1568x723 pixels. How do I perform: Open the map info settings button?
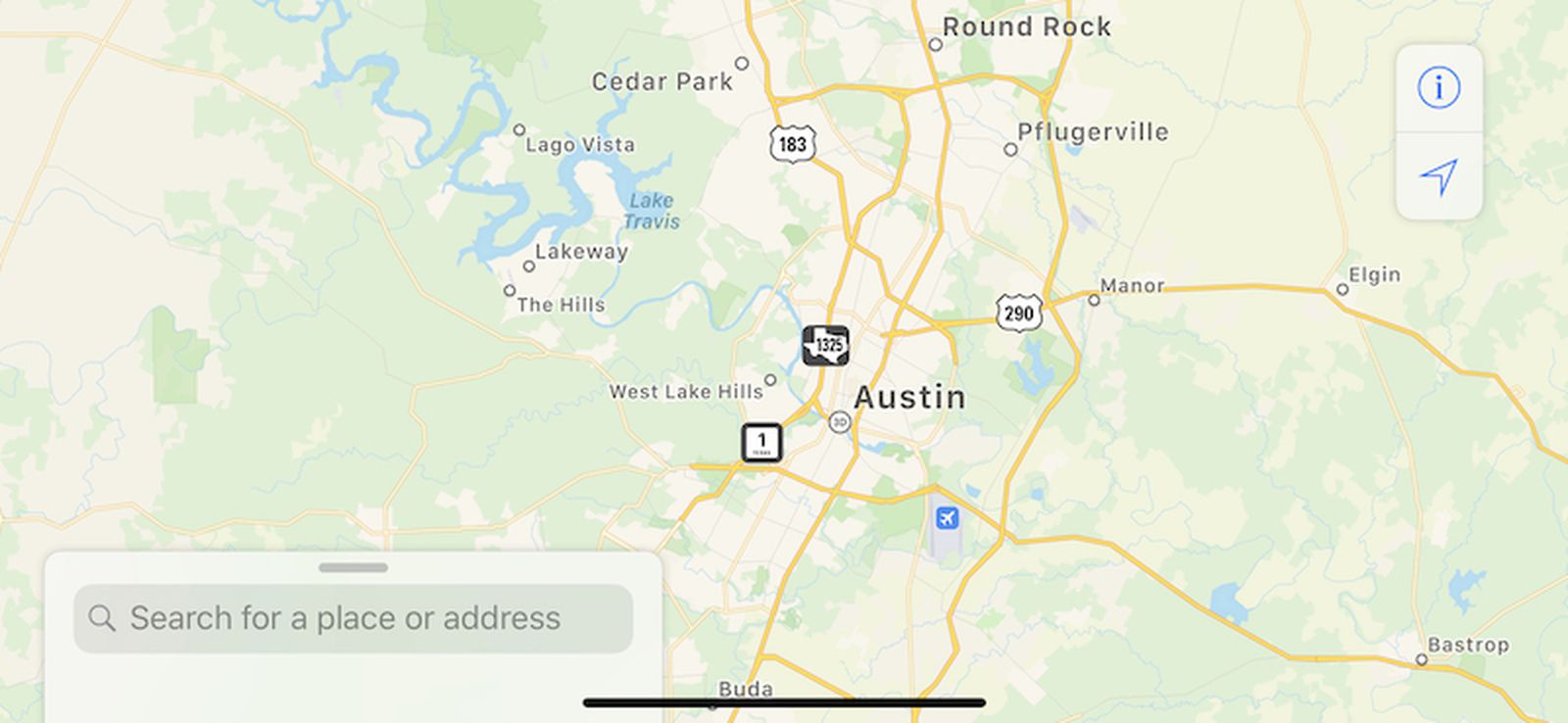(1438, 88)
